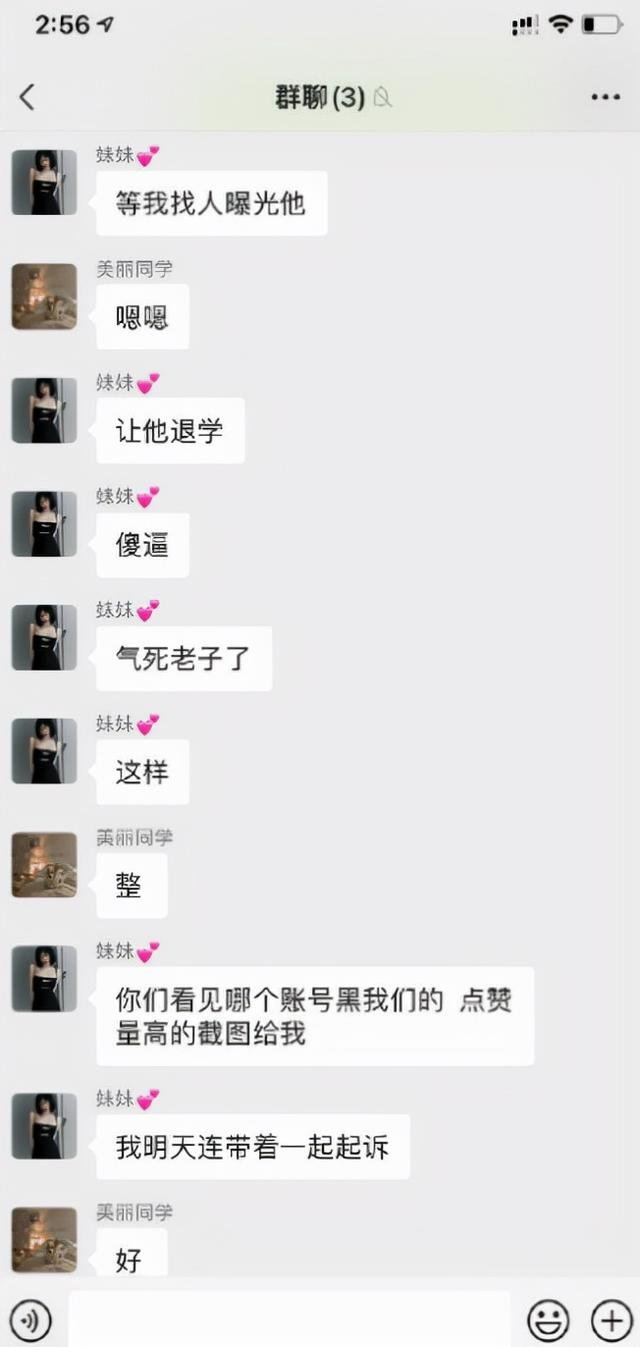Open the plus attachment menu
This screenshot has height=1347, width=640.
(610, 1321)
